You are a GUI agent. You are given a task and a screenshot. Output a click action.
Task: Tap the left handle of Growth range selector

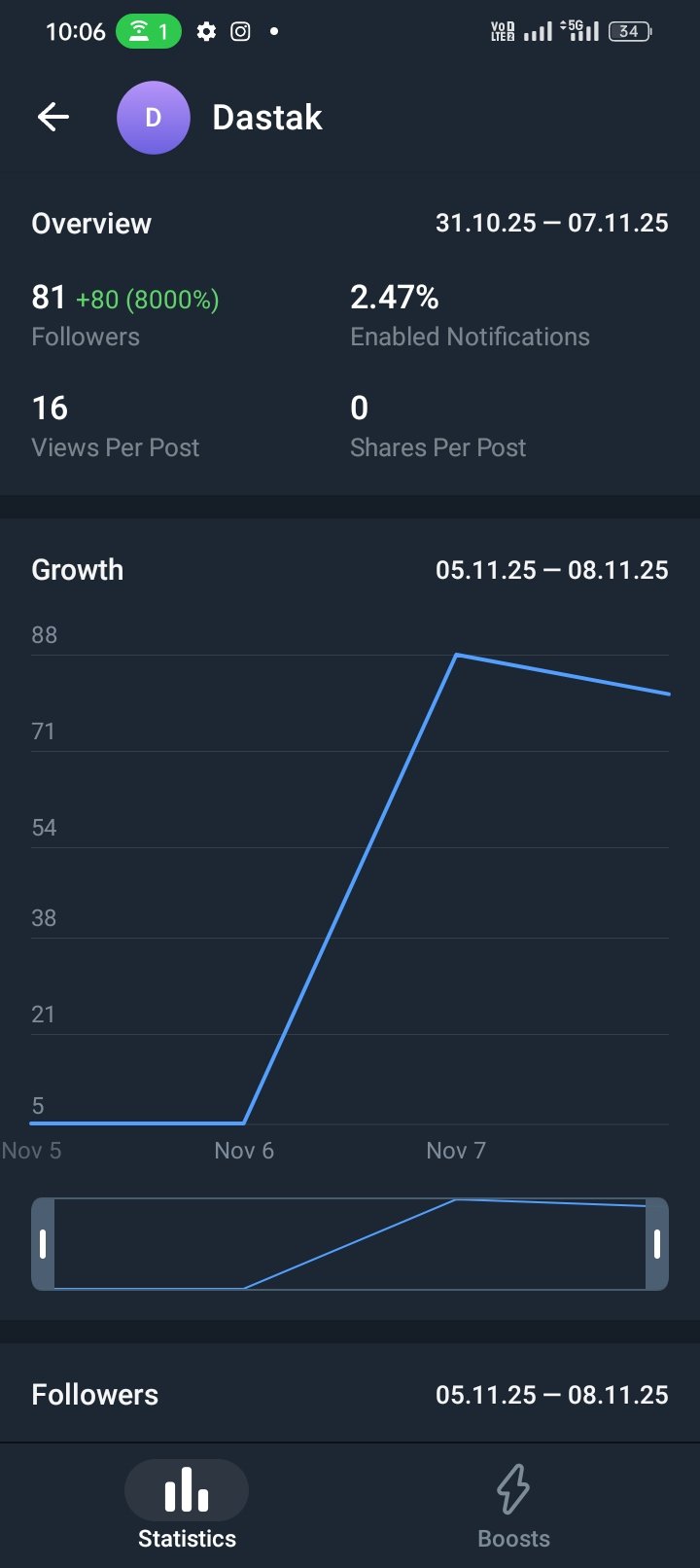point(43,1244)
